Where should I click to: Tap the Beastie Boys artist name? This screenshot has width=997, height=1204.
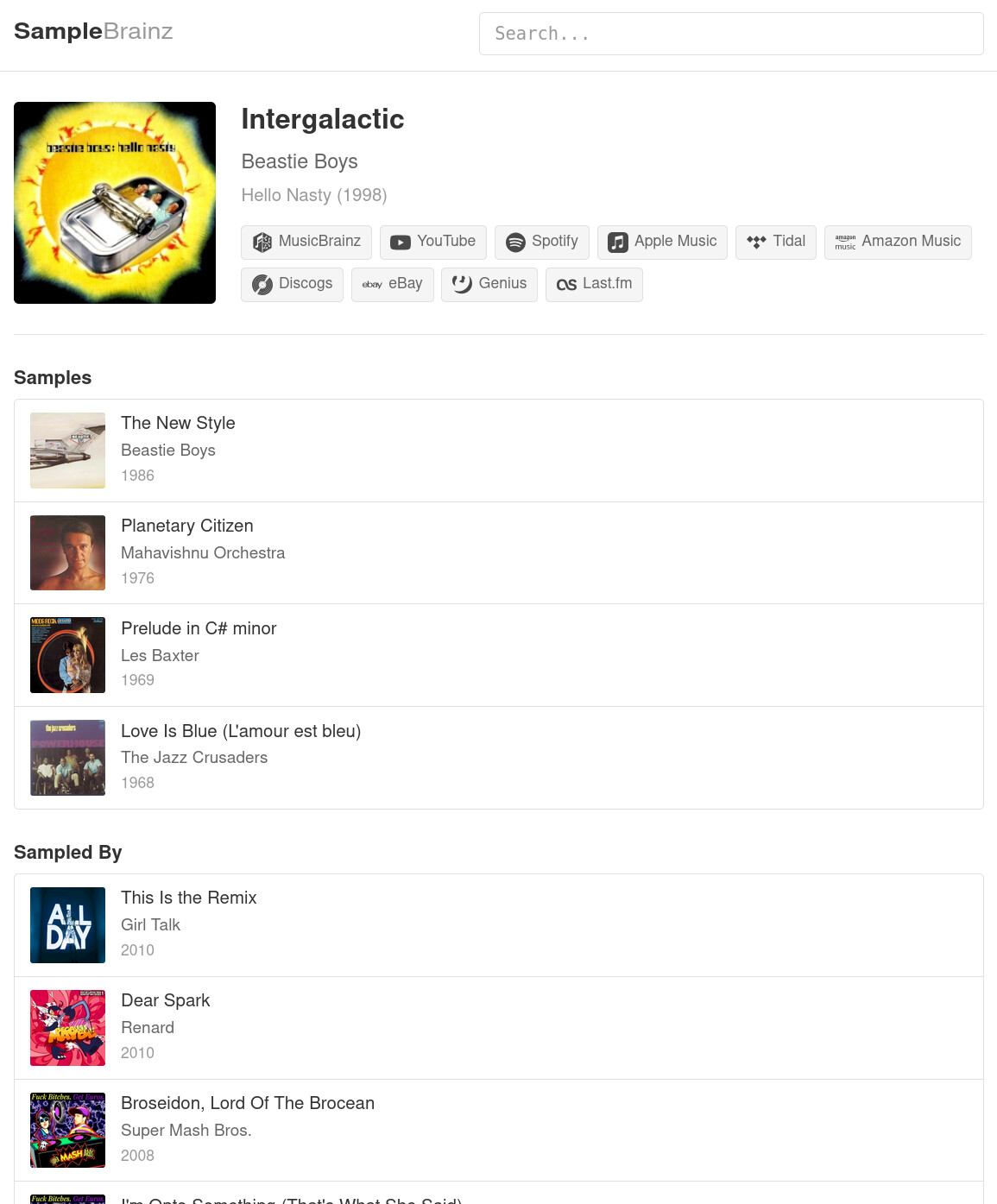[299, 161]
